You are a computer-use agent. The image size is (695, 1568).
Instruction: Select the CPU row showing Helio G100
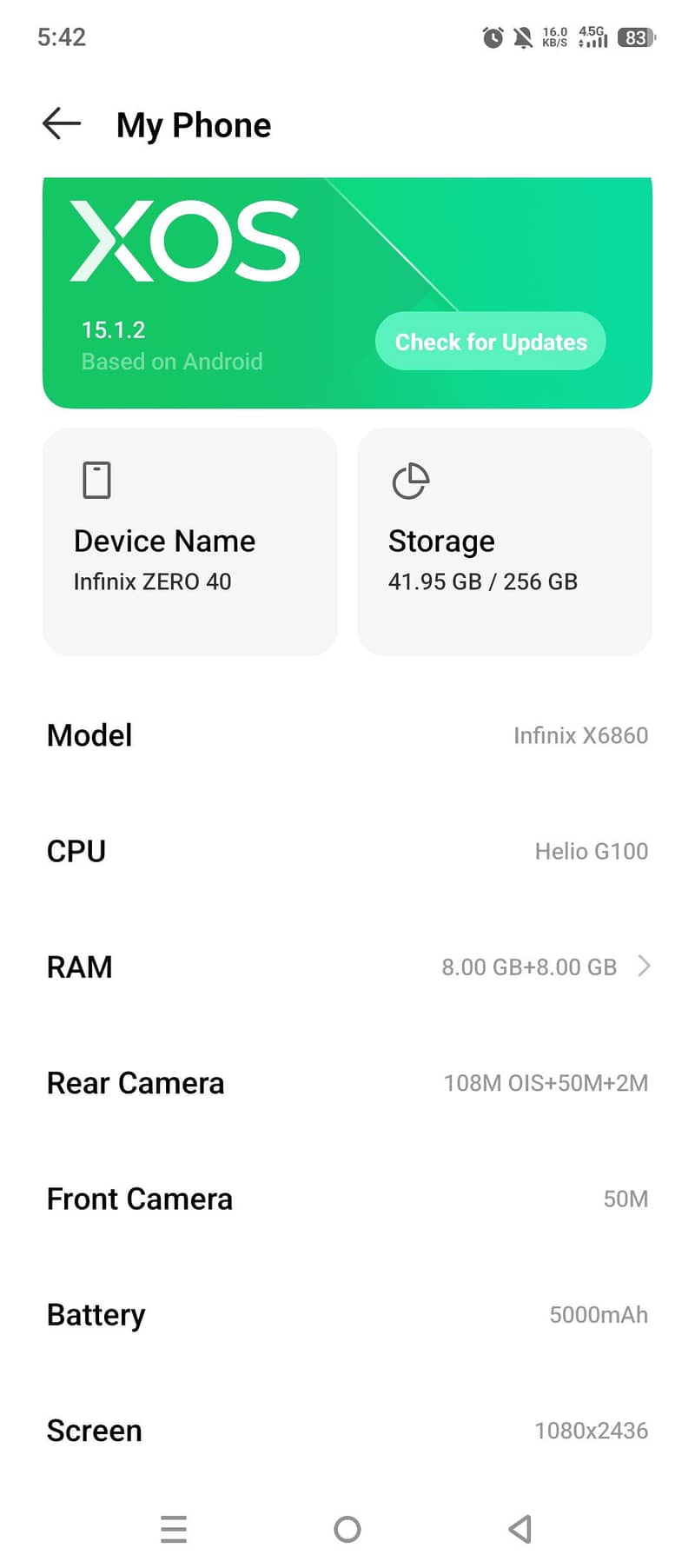tap(347, 851)
